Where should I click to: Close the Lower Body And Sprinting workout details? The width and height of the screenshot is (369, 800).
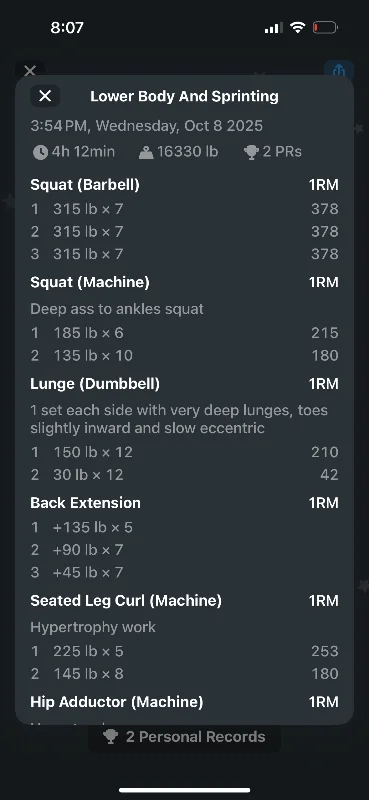(45, 96)
